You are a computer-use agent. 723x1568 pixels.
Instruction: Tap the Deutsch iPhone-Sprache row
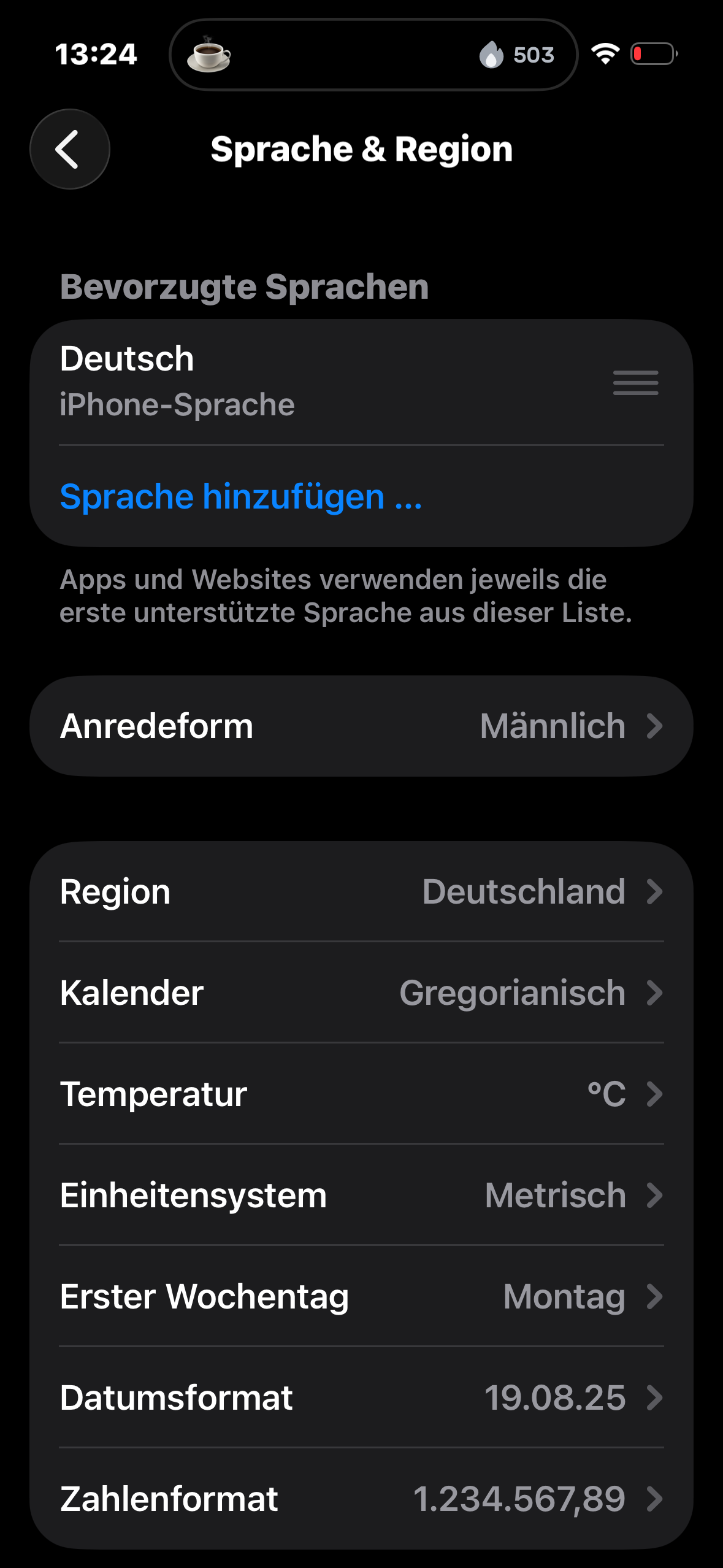(245, 382)
